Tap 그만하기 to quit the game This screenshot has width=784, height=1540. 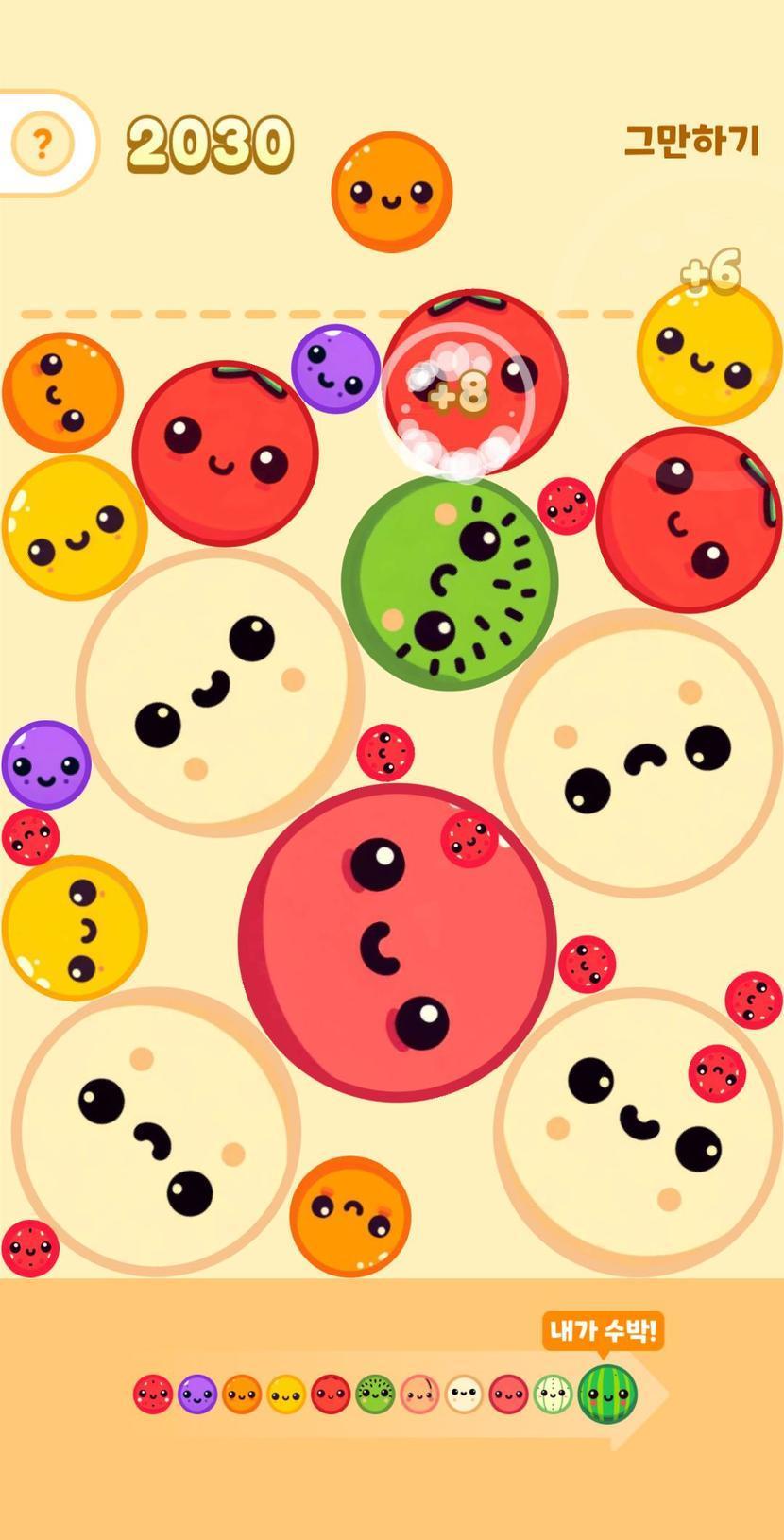[x=691, y=142]
